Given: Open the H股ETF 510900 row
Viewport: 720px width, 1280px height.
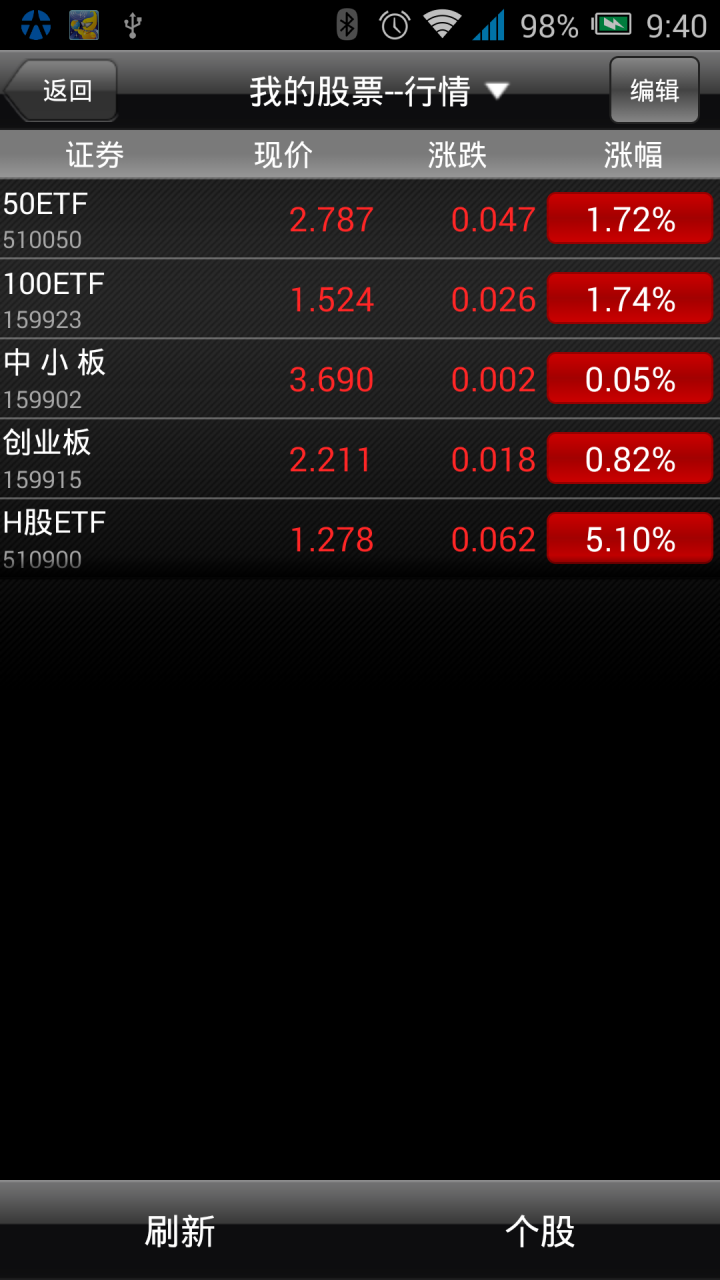Looking at the screenshot, I should (x=360, y=537).
